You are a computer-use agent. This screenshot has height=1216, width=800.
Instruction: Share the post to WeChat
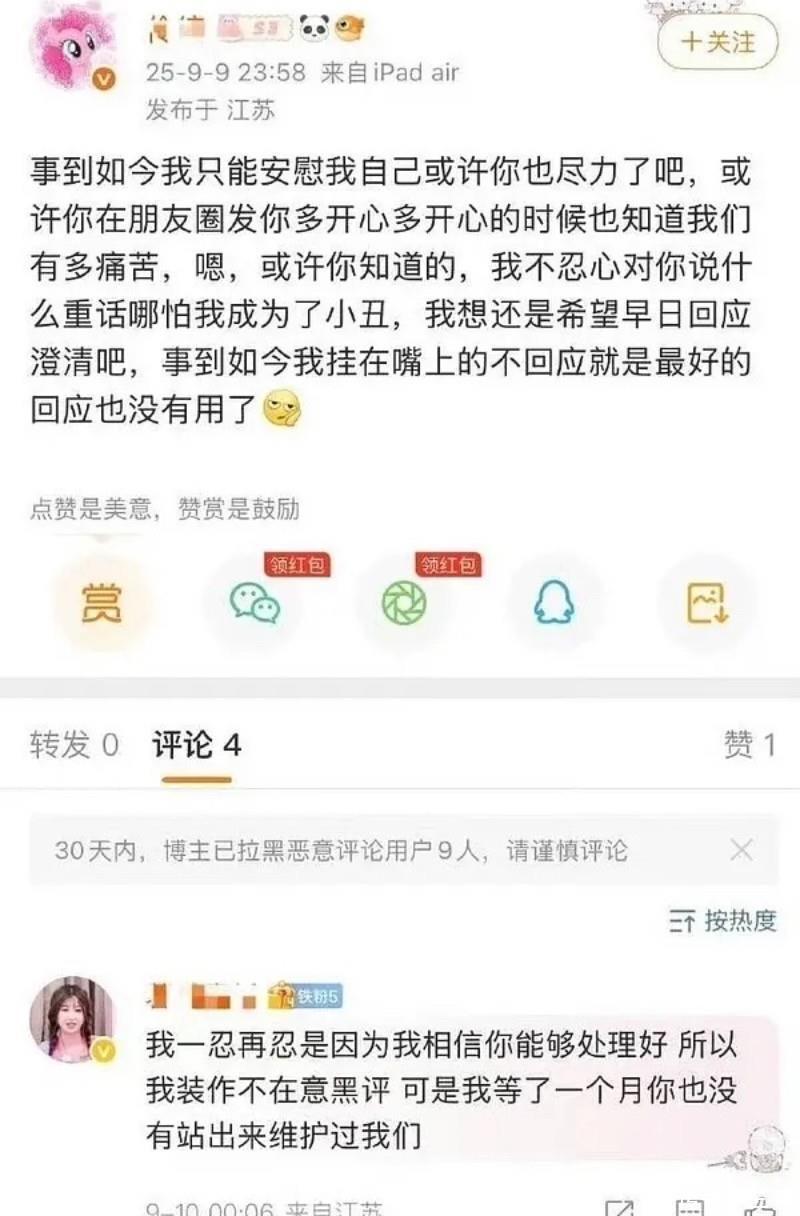pos(254,603)
